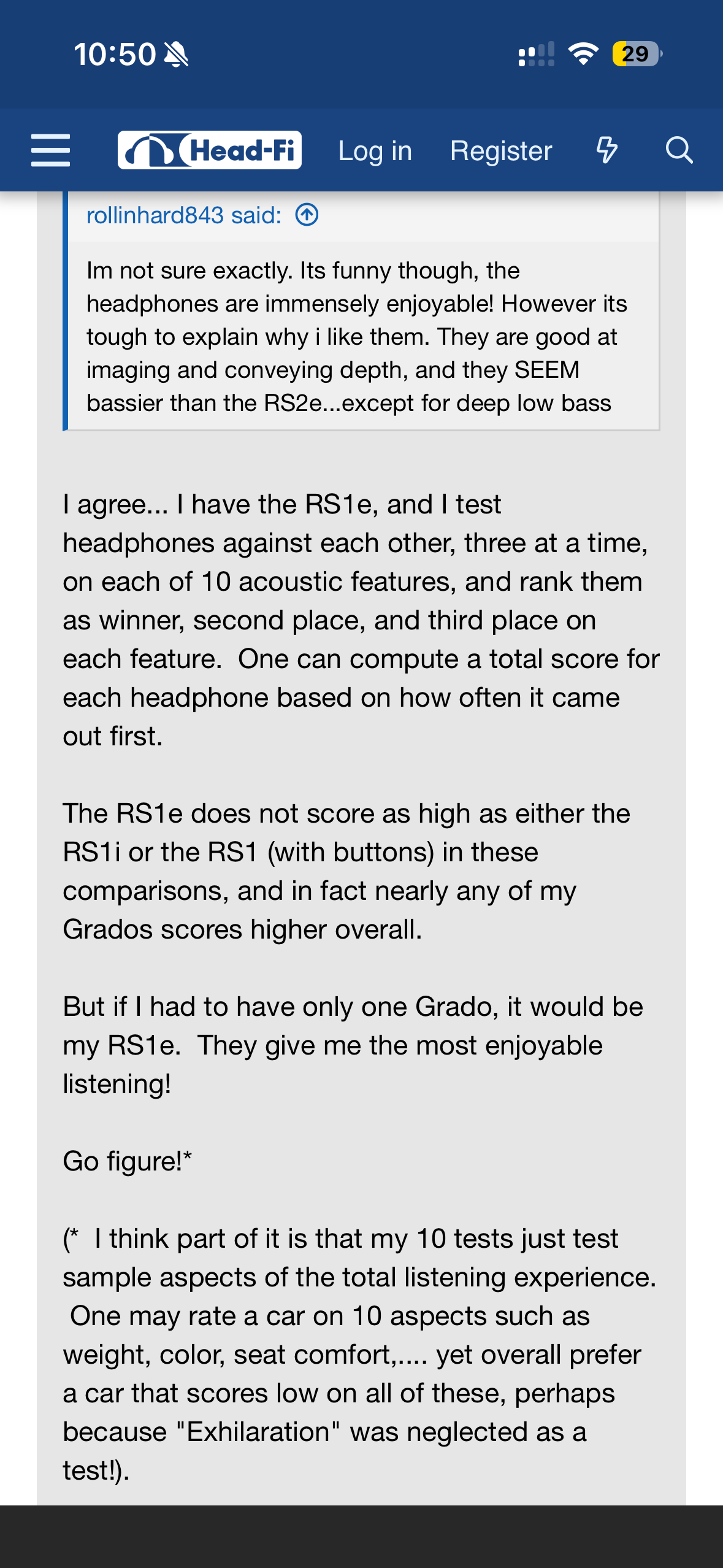Tap the arrow icon beside quote header
723x1568 pixels.
coord(307,215)
